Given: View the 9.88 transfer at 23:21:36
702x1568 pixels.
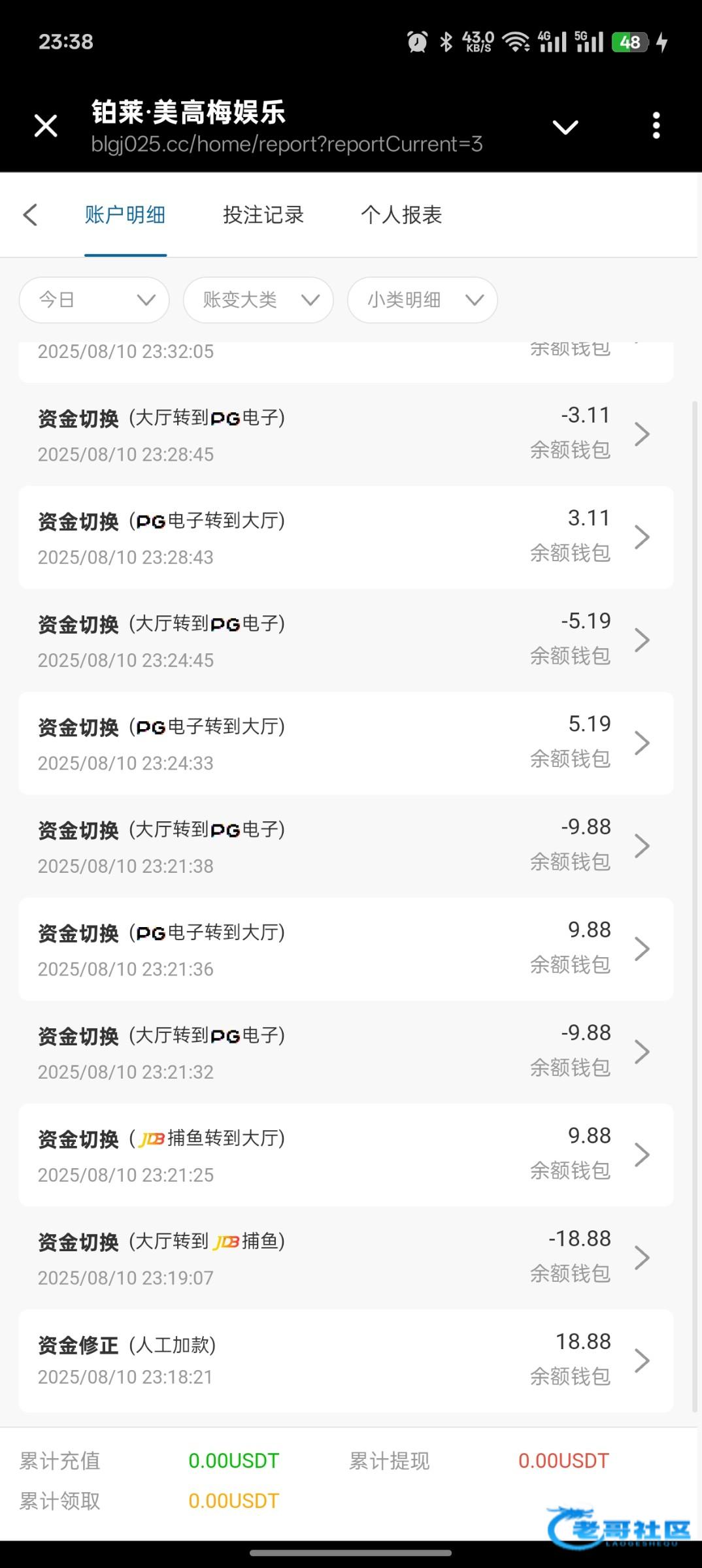Looking at the screenshot, I should 346,949.
